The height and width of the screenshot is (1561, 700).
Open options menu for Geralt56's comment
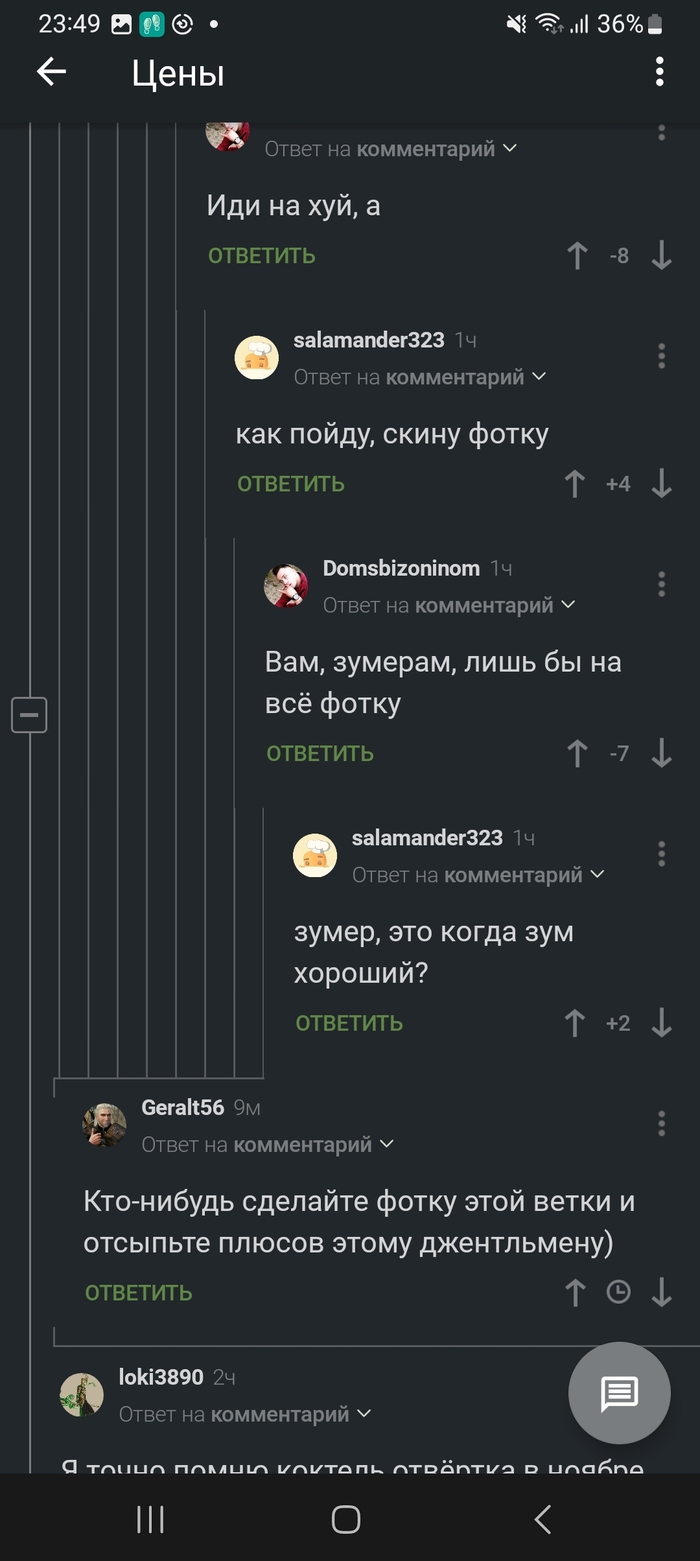(x=661, y=1123)
